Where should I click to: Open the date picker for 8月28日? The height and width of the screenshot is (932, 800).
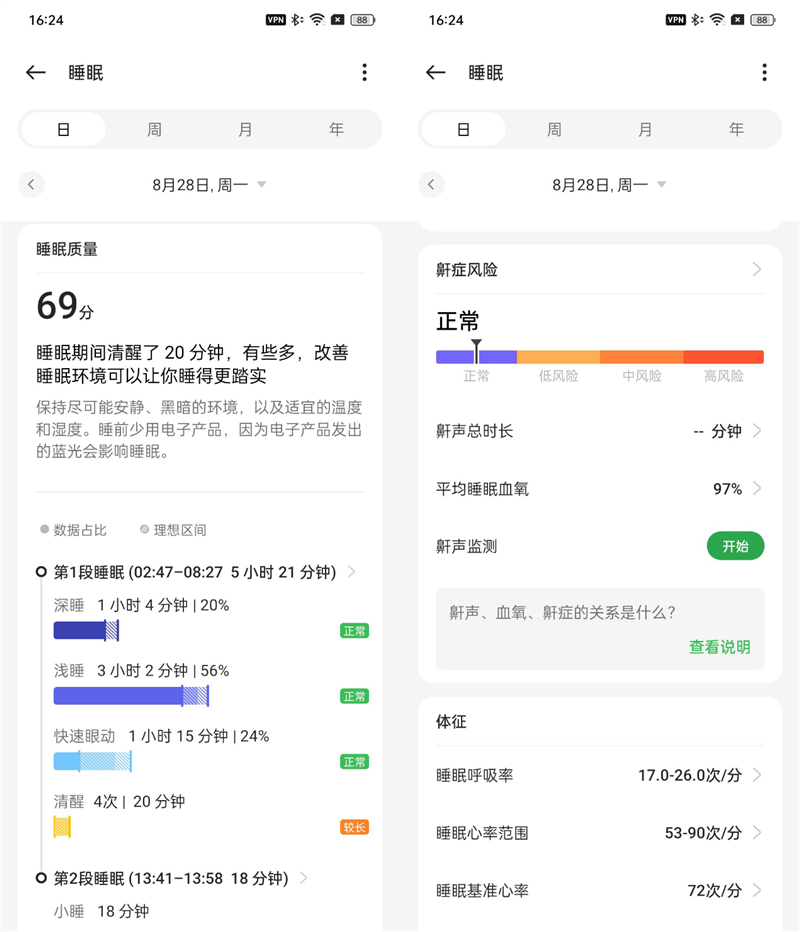pyautogui.click(x=200, y=184)
